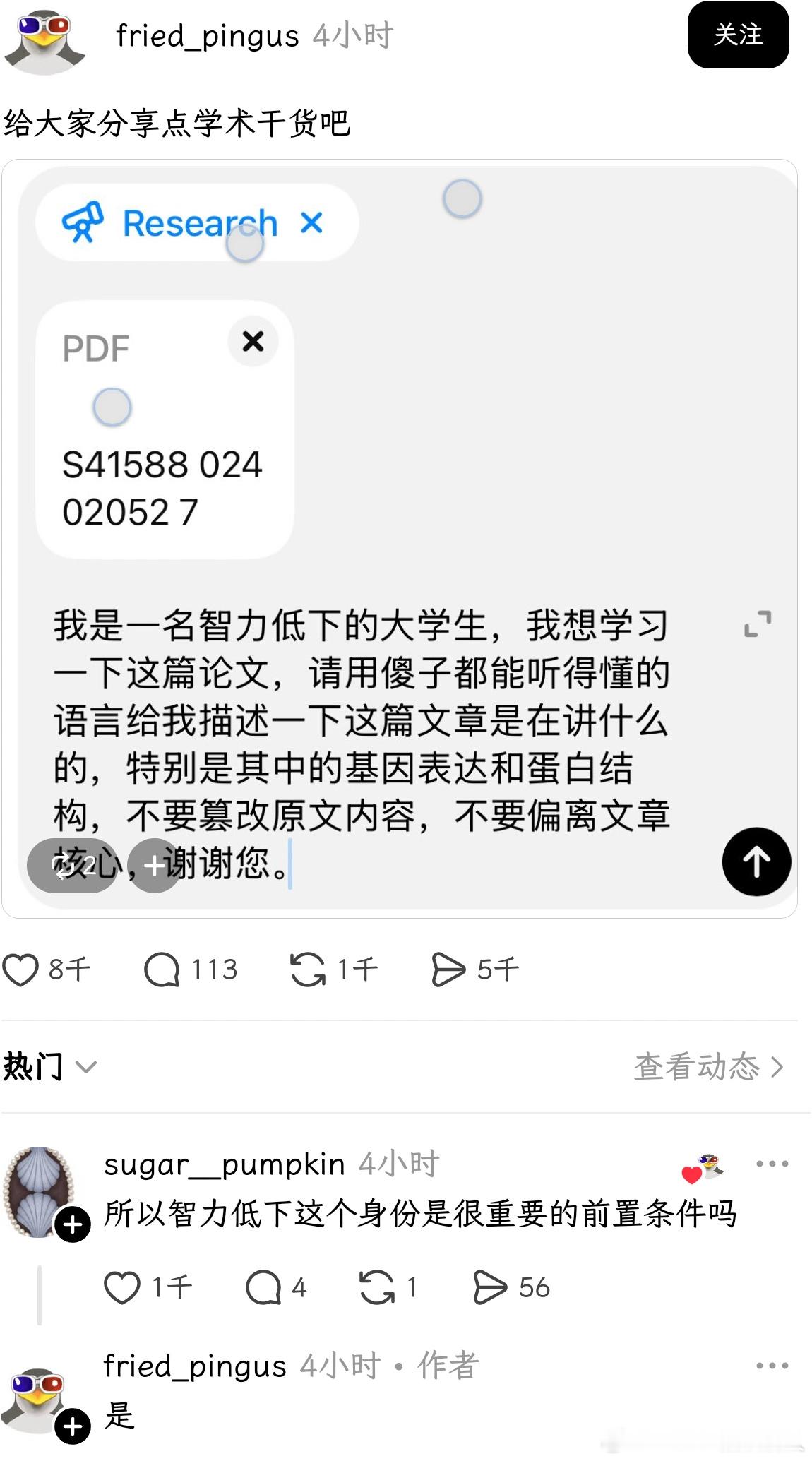This screenshot has width=812, height=1461.
Task: Remove the PDF attachment with its X
Action: pos(253,342)
